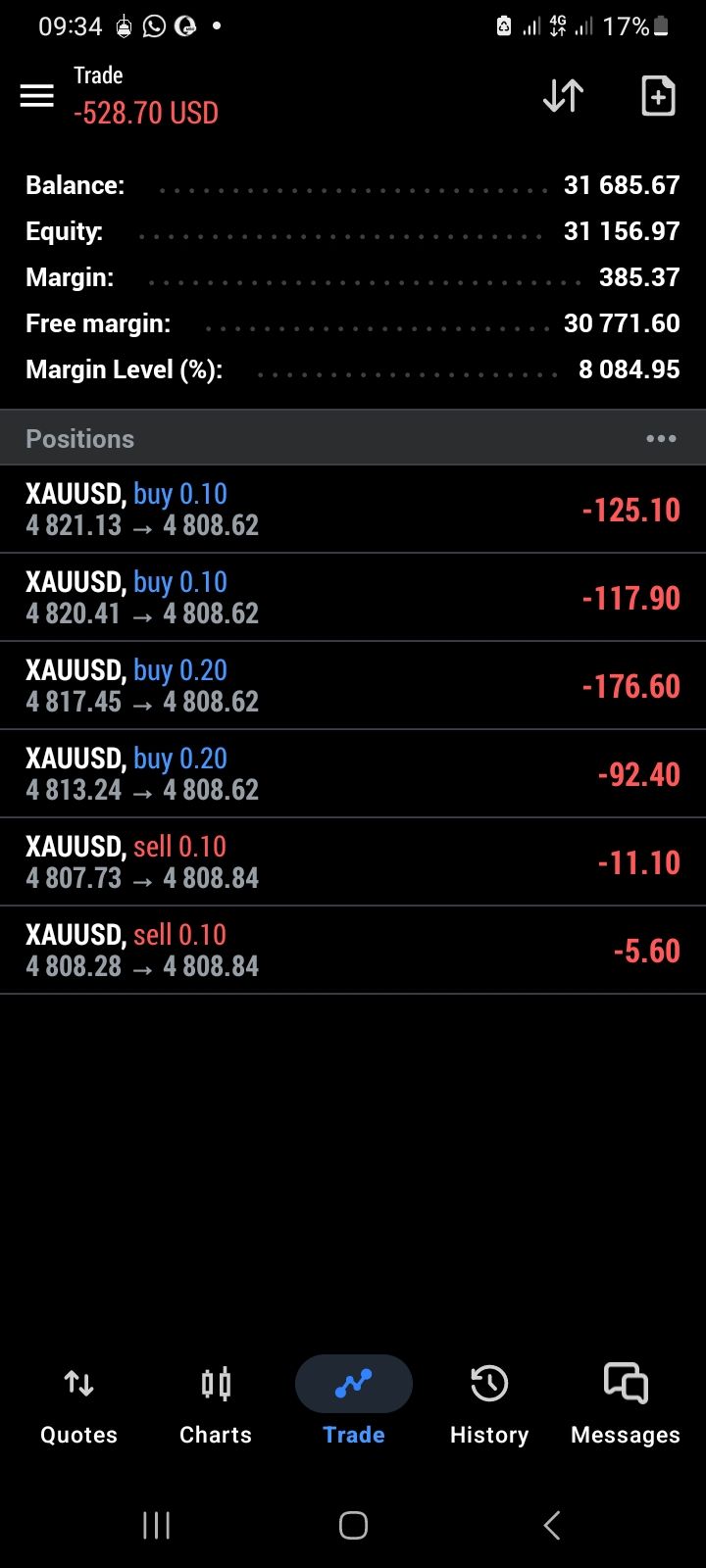Open the Messages tab

pos(626,1403)
